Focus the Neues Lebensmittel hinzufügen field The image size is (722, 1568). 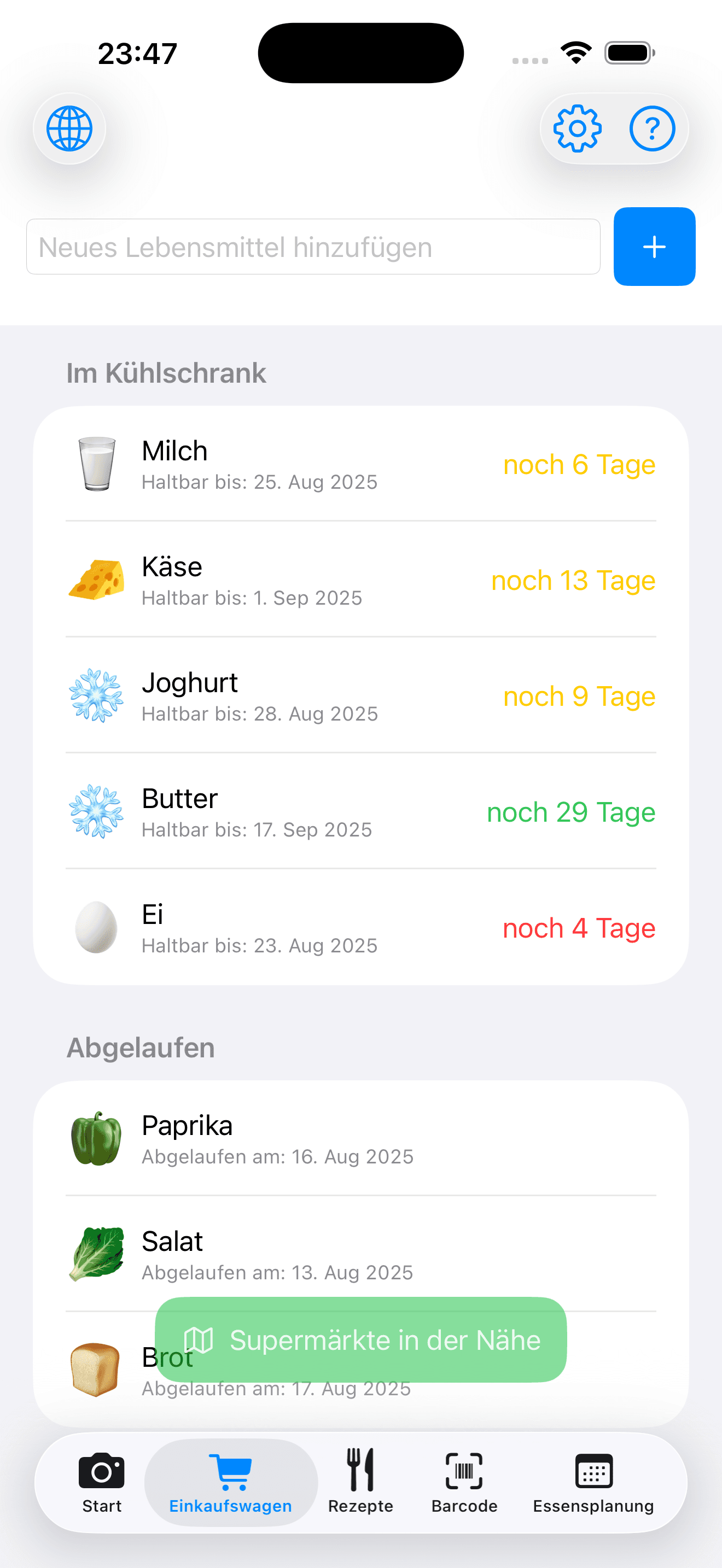[x=313, y=247]
